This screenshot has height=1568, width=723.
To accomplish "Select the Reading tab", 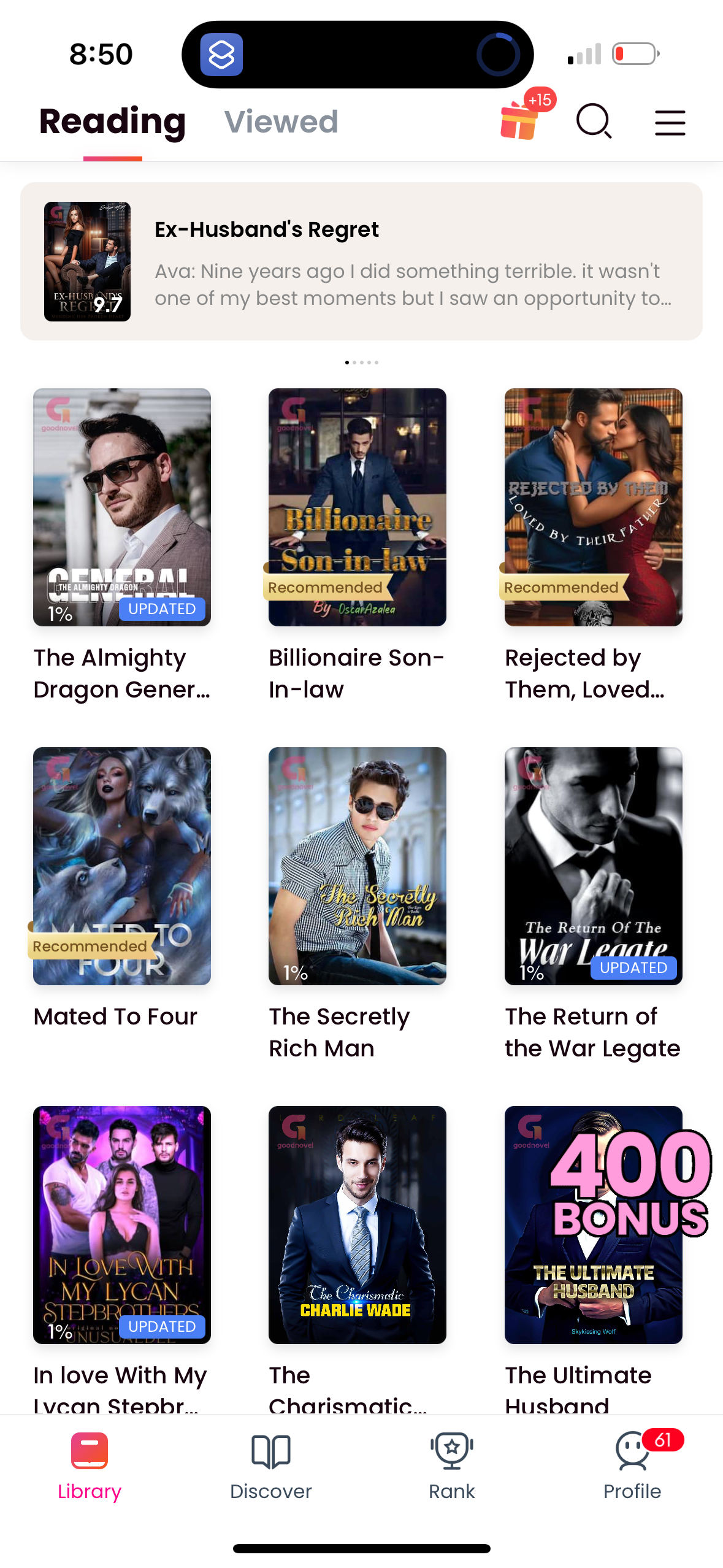I will click(112, 122).
